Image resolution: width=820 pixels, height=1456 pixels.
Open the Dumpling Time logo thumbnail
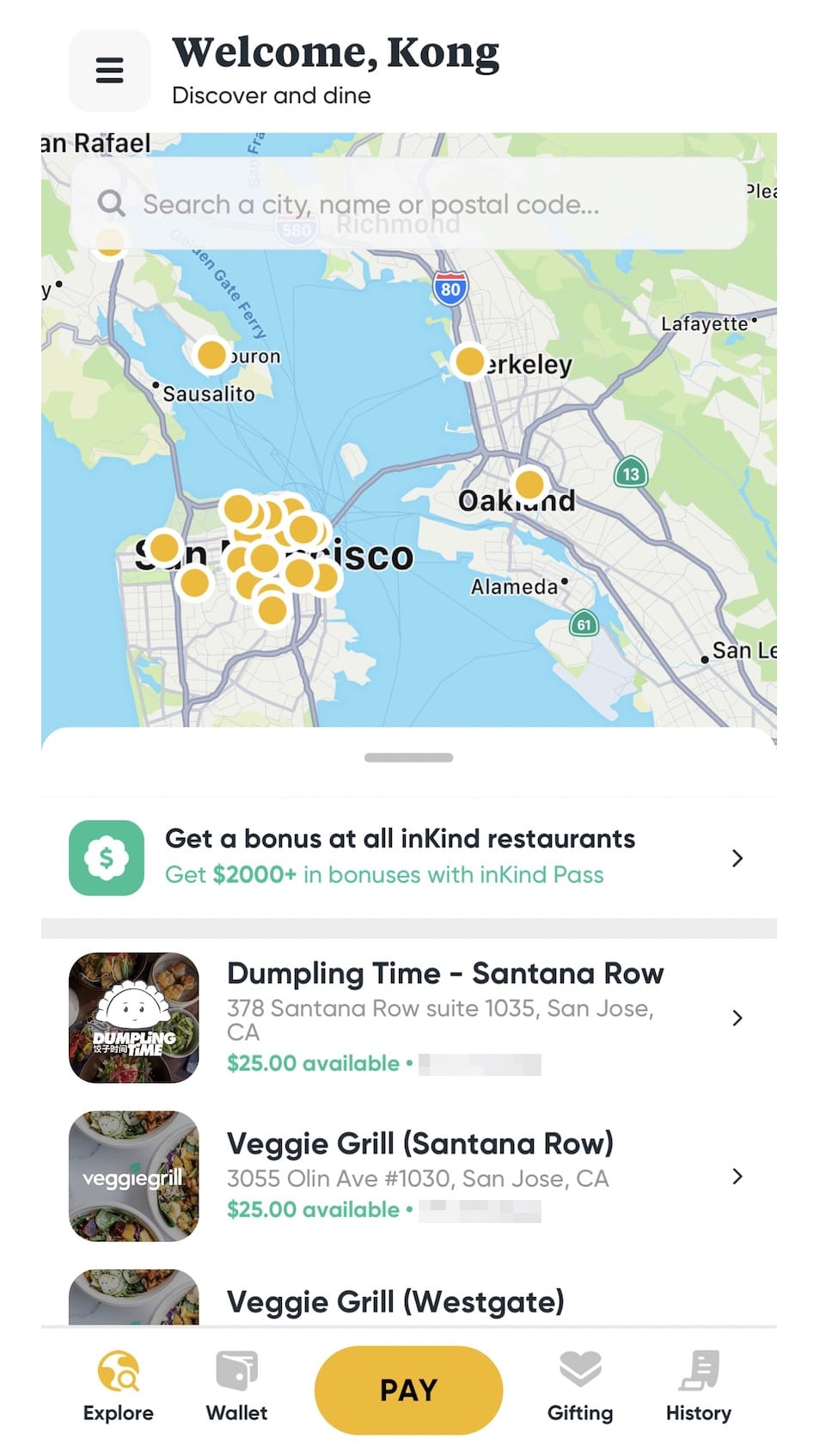coord(132,1018)
